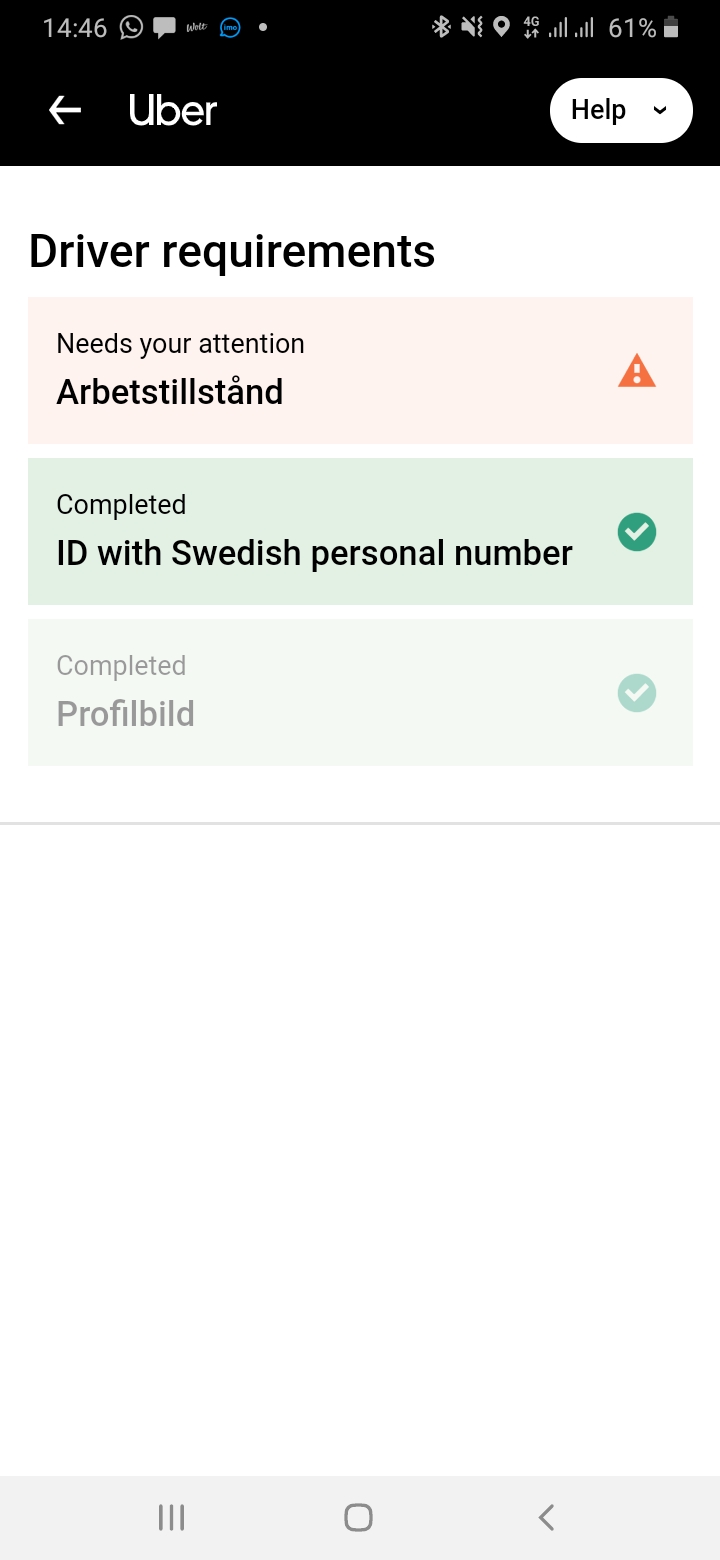Viewport: 720px width, 1560px height.
Task: Open recent apps from navigation bar
Action: click(172, 1517)
